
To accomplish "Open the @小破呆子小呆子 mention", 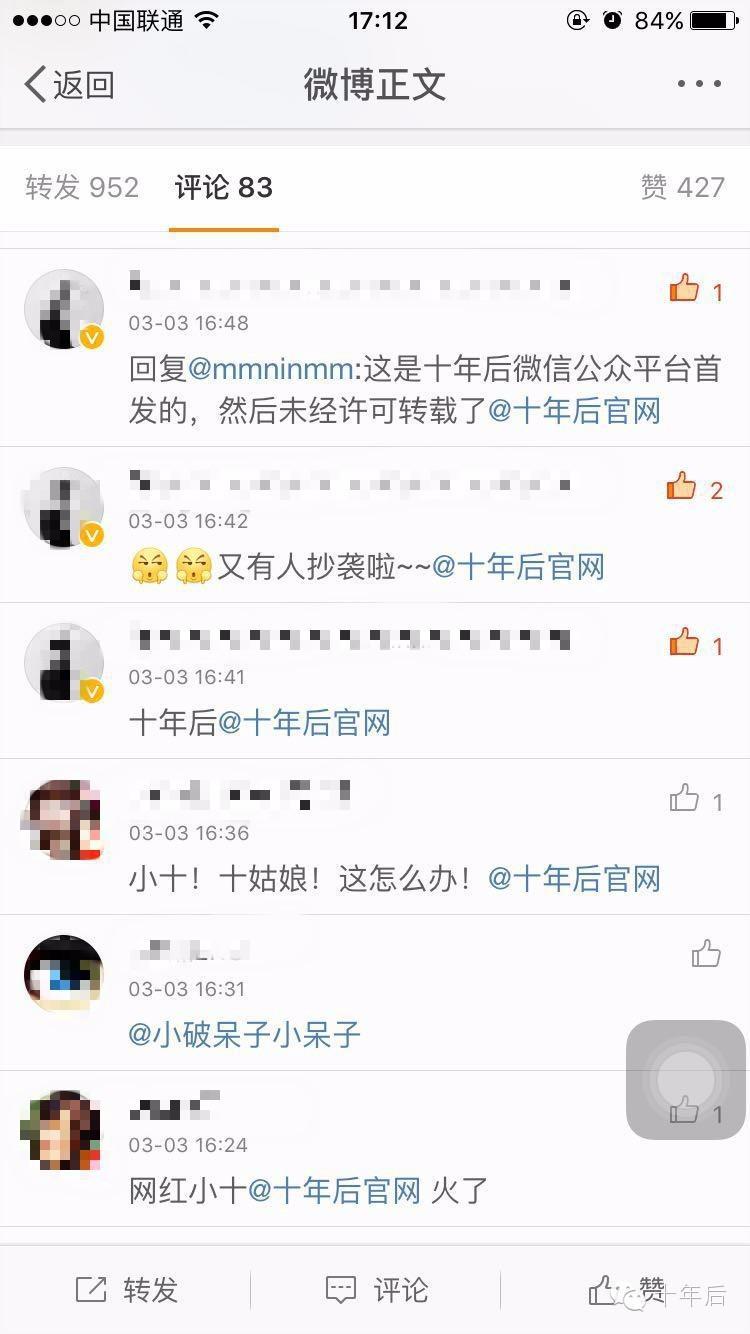I will click(245, 1034).
